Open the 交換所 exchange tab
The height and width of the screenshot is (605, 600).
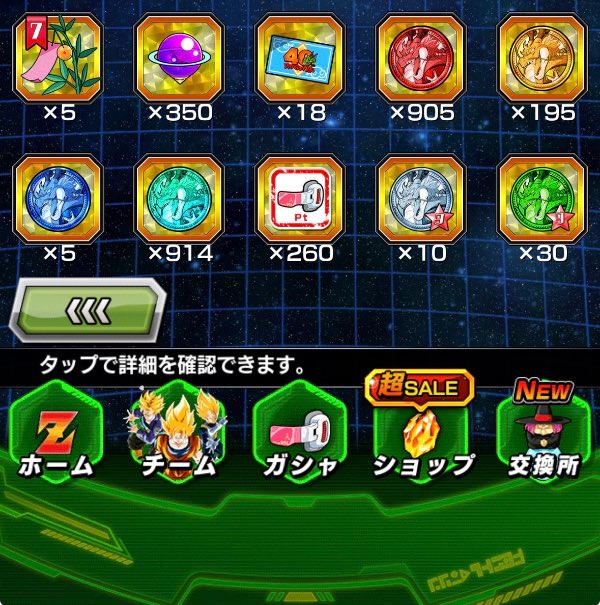pyautogui.click(x=543, y=430)
